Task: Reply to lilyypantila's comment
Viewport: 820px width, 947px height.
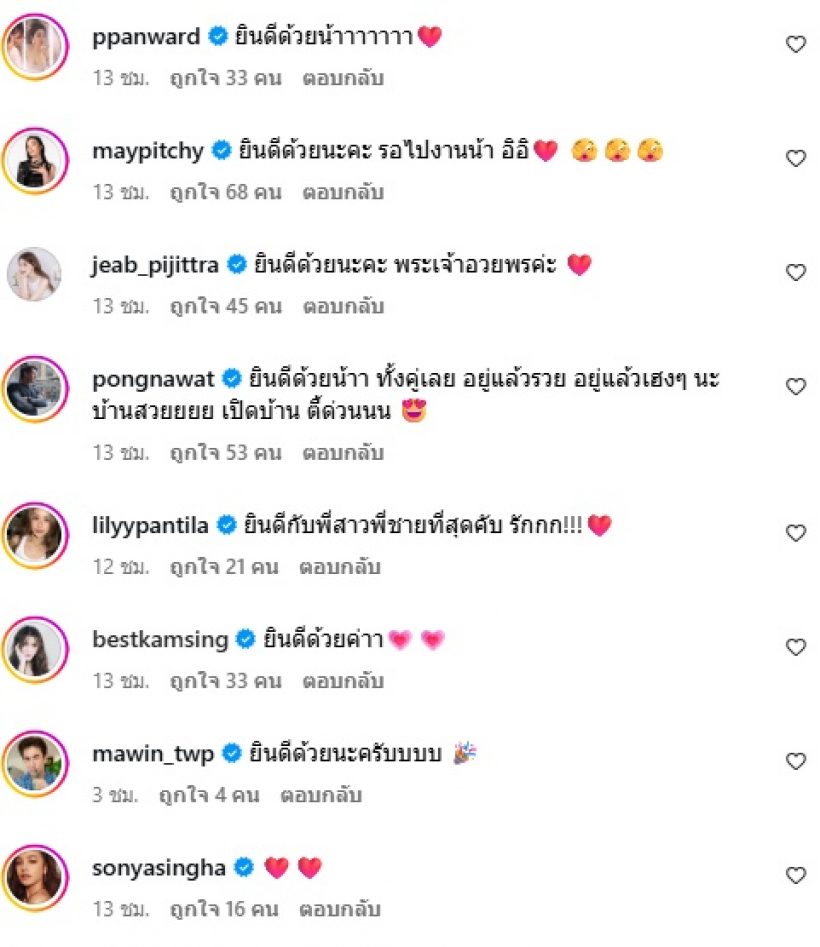Action: tap(339, 567)
